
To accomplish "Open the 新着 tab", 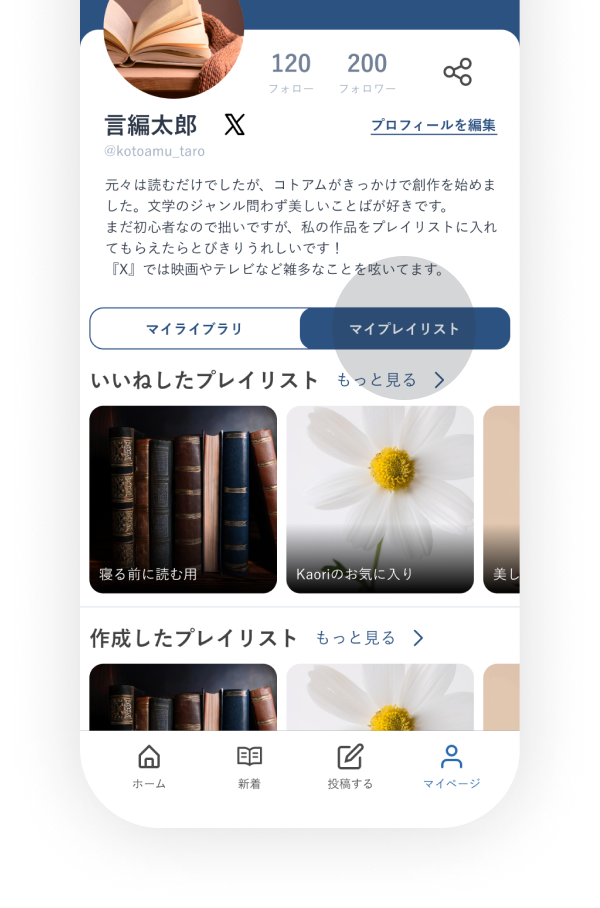I will pyautogui.click(x=249, y=767).
